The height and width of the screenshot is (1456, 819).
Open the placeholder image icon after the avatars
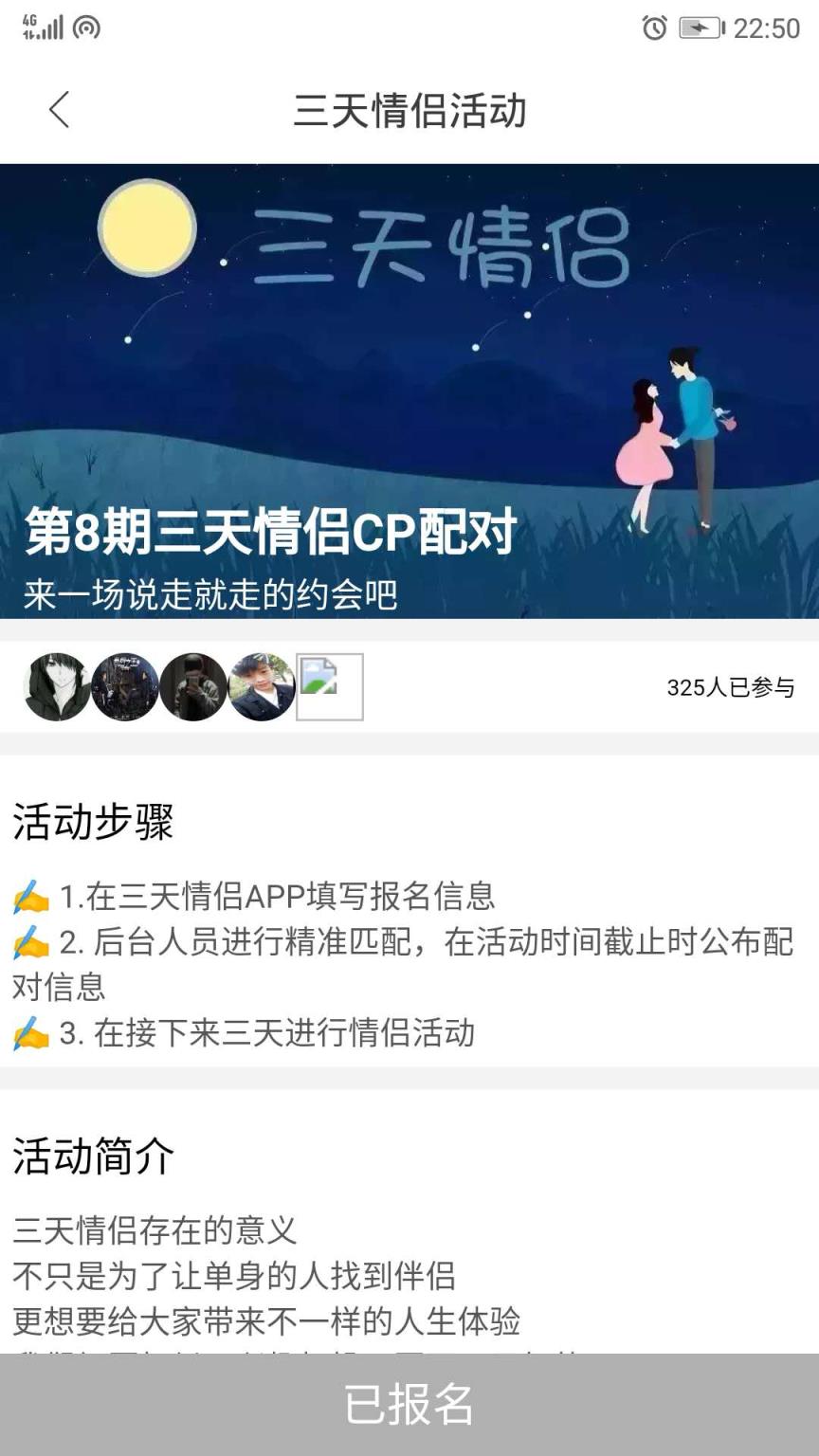click(x=329, y=687)
